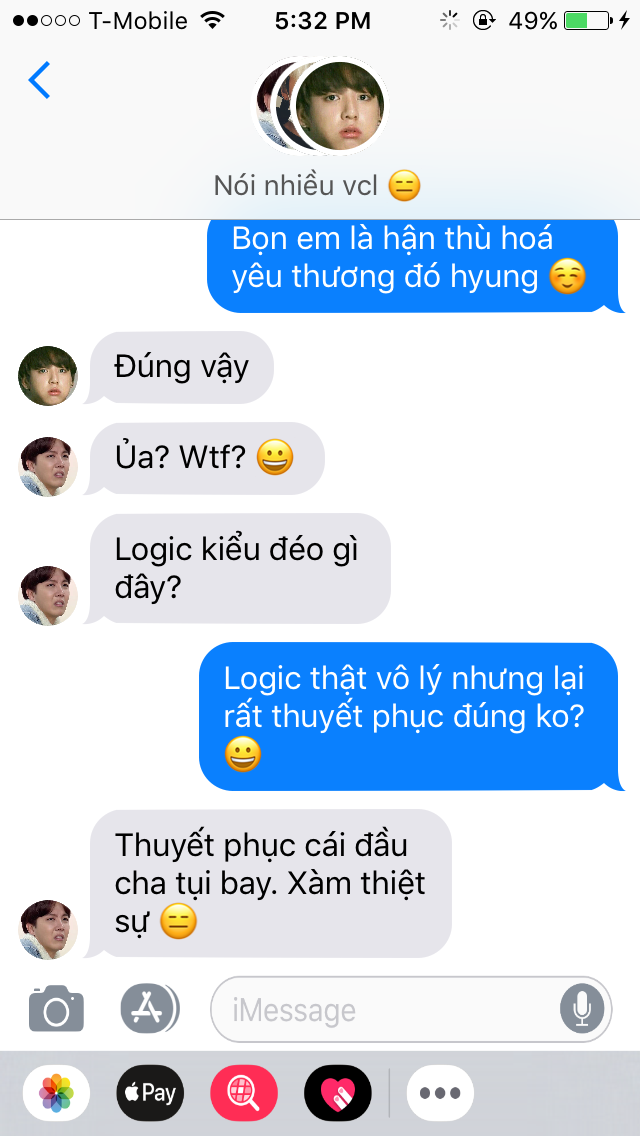The height and width of the screenshot is (1136, 640).
Task: Open Apple Pay in the app drawer
Action: (150, 1093)
